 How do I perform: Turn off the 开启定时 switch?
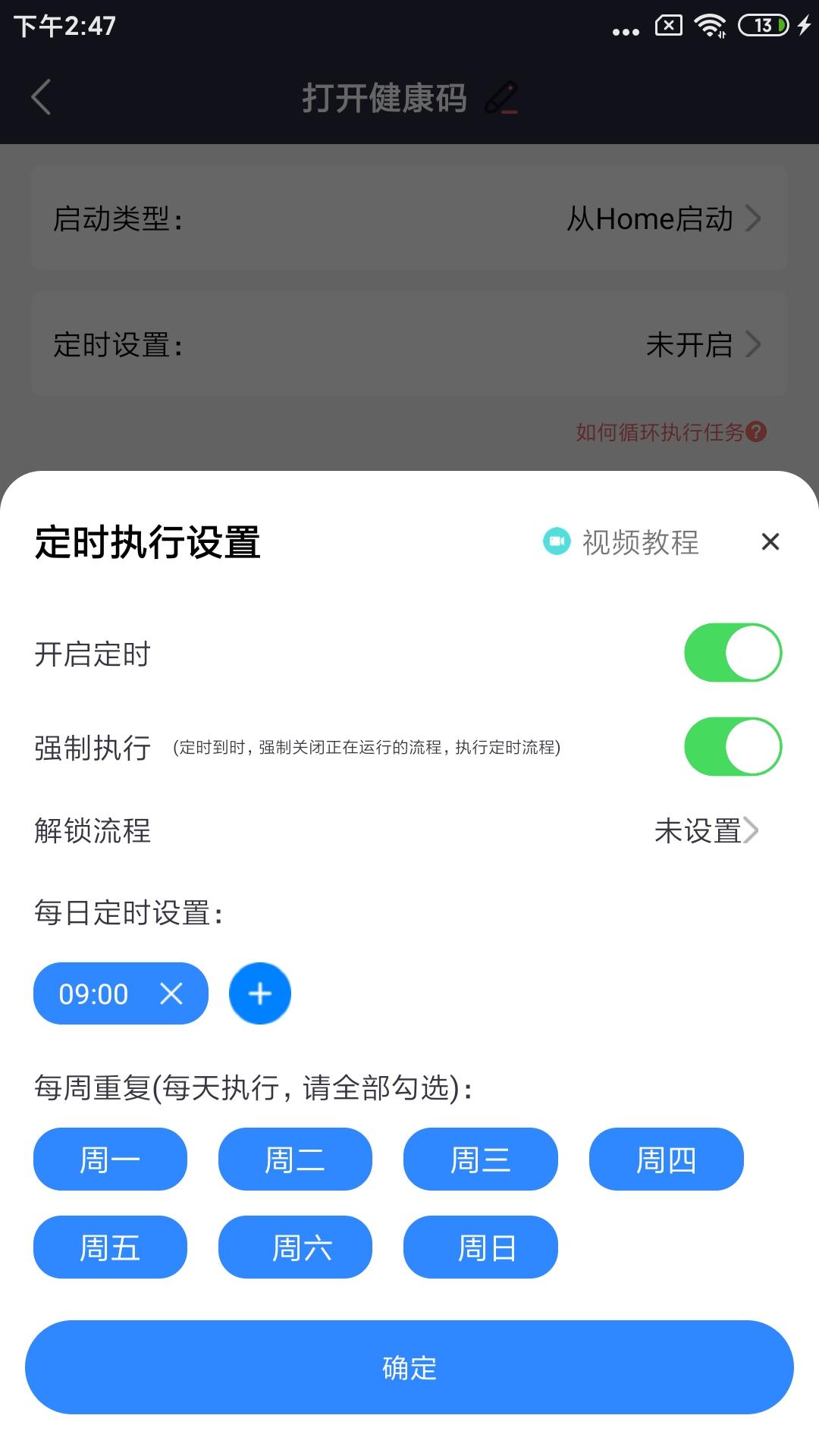point(733,653)
